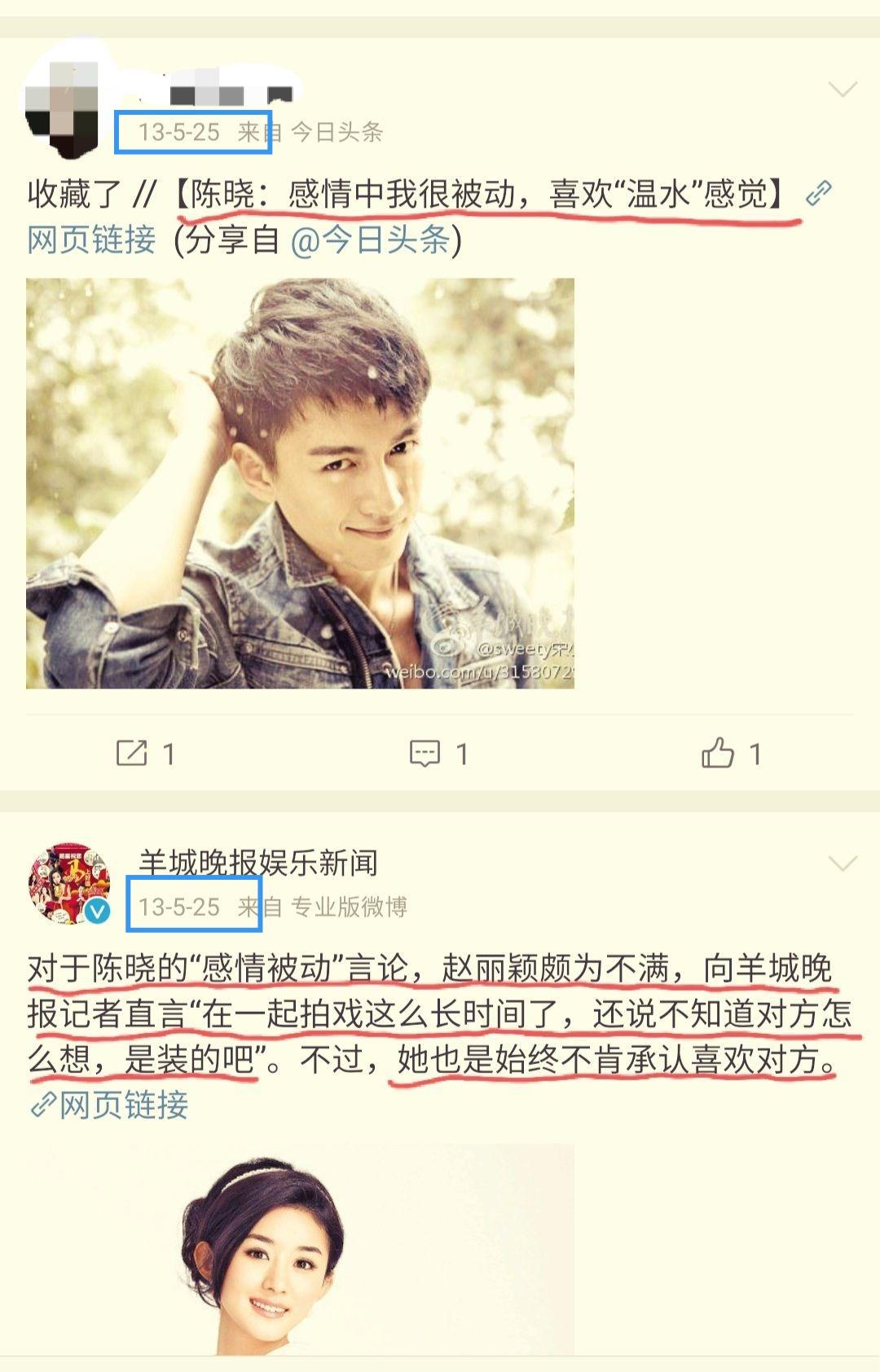Expand the dropdown arrow on the first post

[843, 89]
